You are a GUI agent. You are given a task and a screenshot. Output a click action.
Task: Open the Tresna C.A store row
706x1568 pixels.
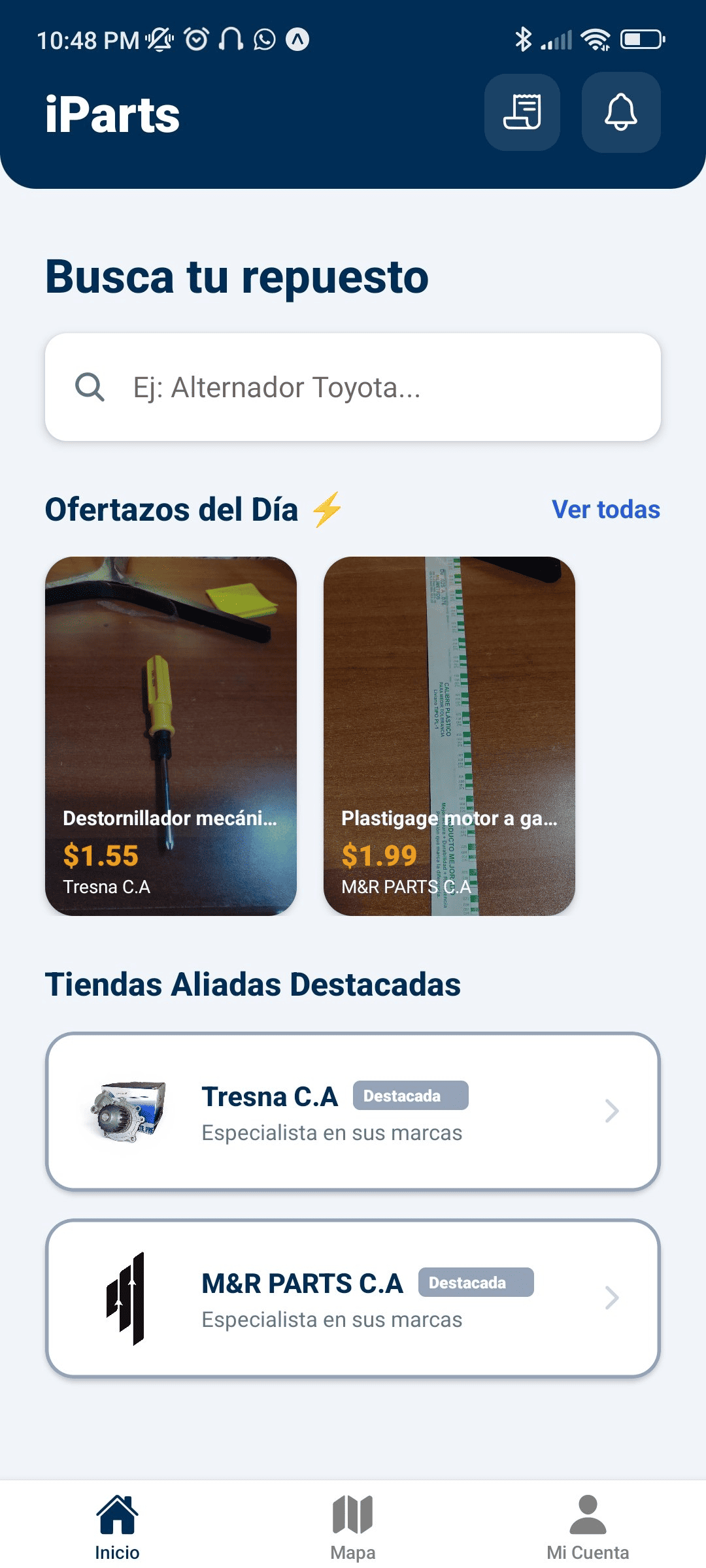(x=353, y=1111)
